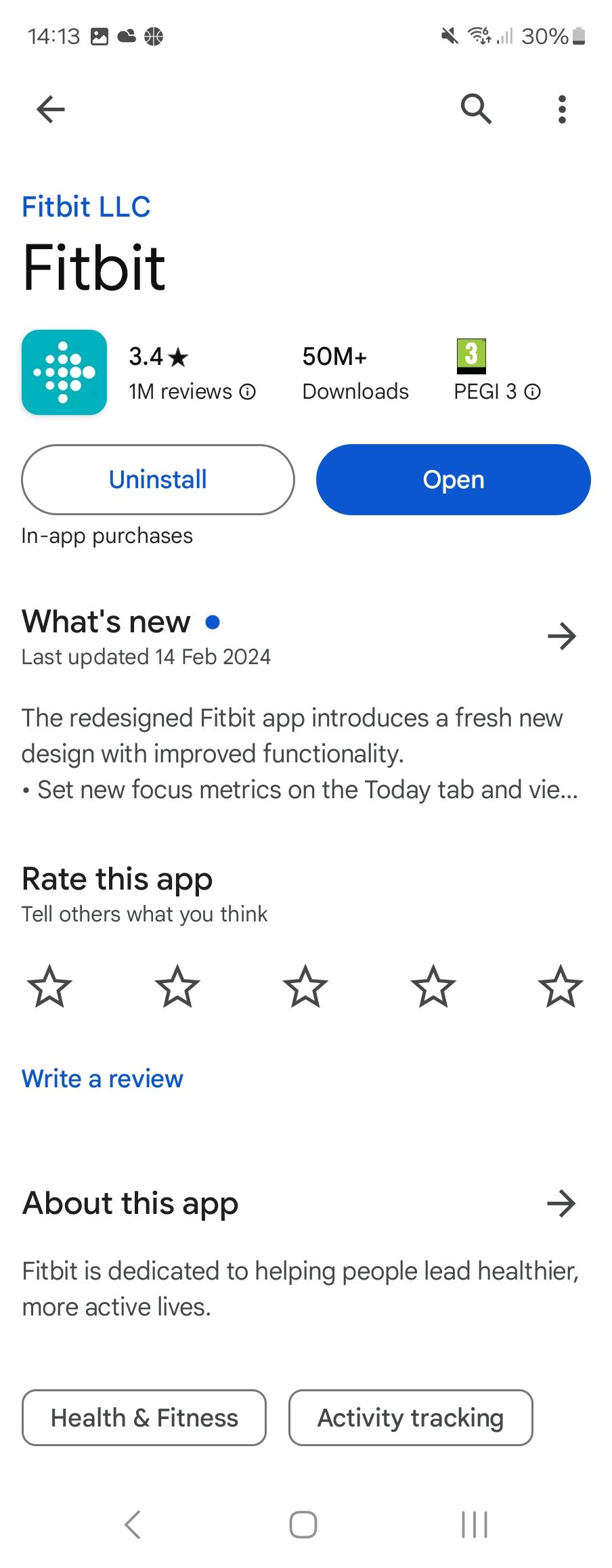
Task: Open the Fitbit app
Action: (x=453, y=479)
